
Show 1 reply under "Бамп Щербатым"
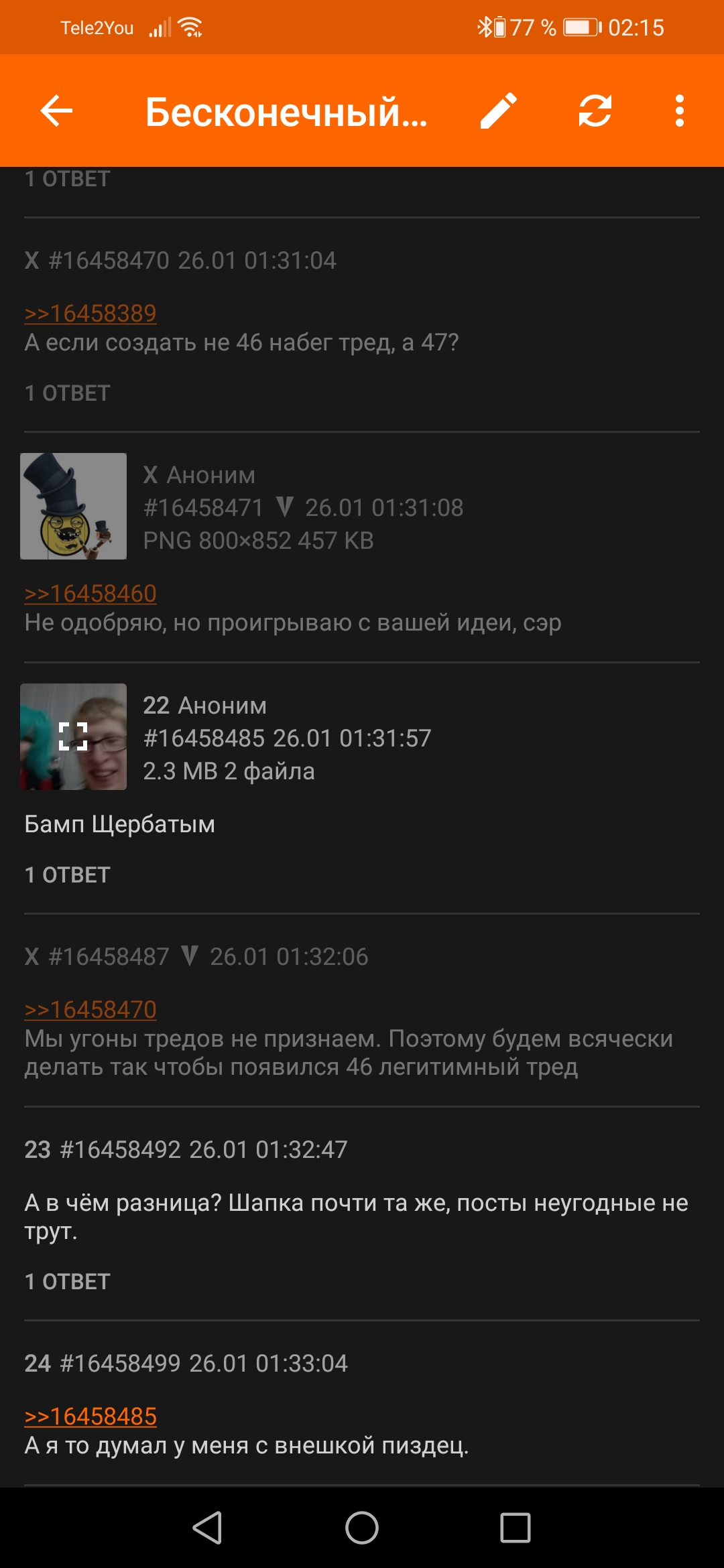67,875
